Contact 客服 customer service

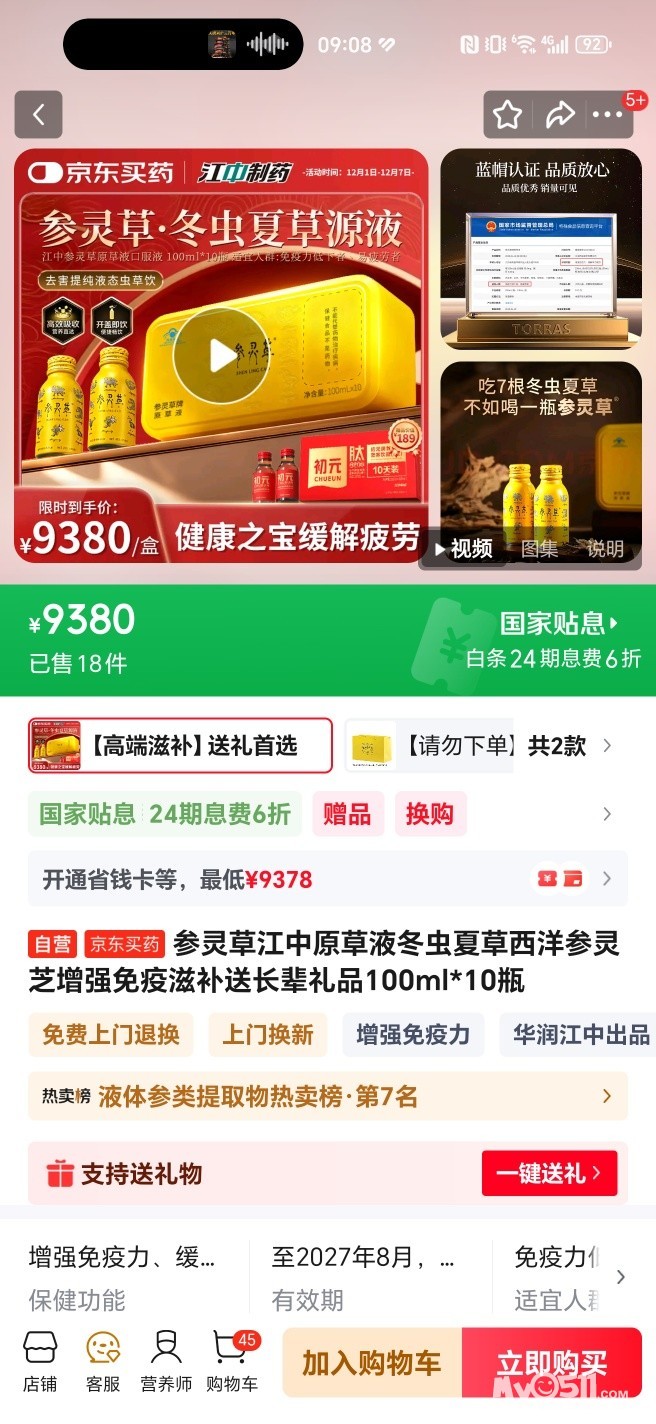tap(103, 1361)
